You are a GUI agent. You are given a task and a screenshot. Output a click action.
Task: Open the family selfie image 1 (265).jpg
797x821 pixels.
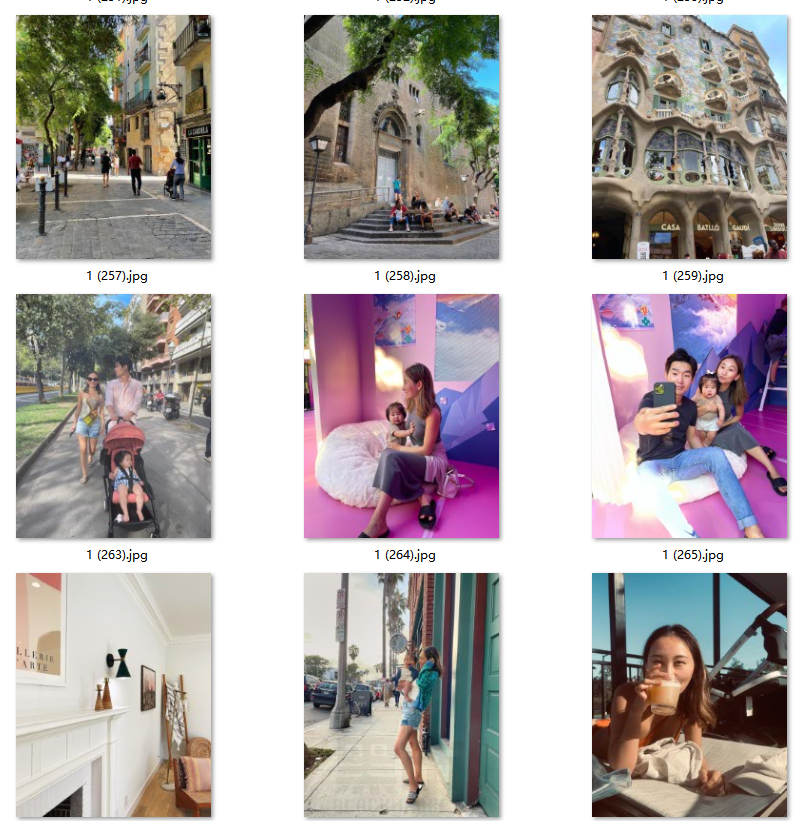point(689,416)
